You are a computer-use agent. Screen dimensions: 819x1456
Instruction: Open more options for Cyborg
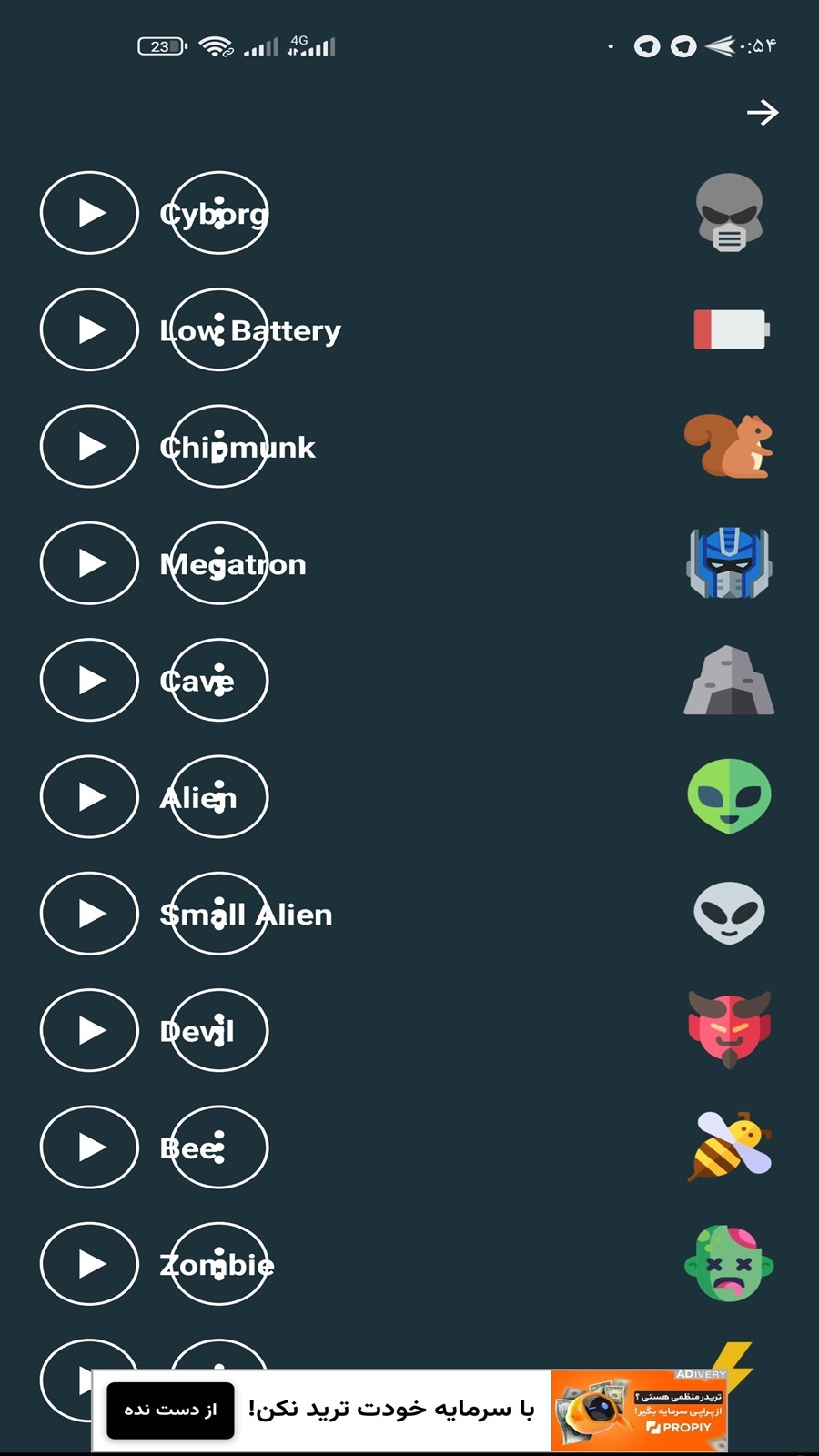coord(219,213)
